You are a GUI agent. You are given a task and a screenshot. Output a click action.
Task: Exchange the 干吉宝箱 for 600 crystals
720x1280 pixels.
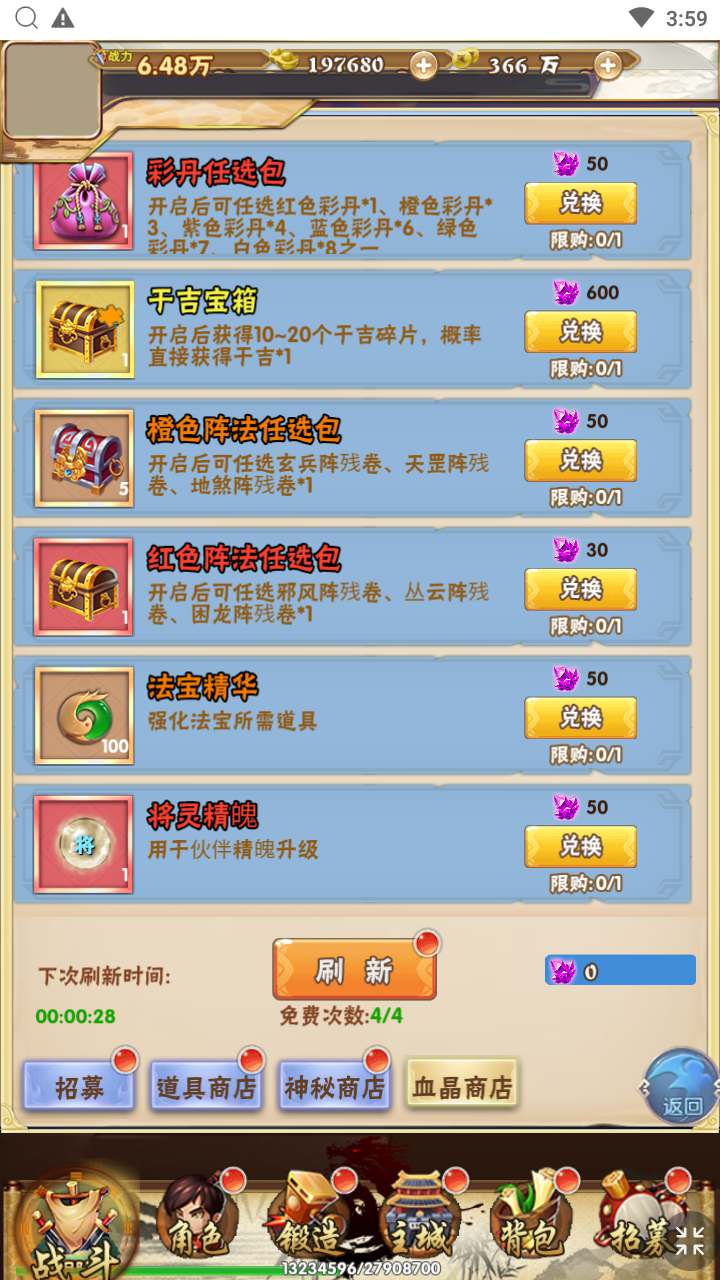580,332
